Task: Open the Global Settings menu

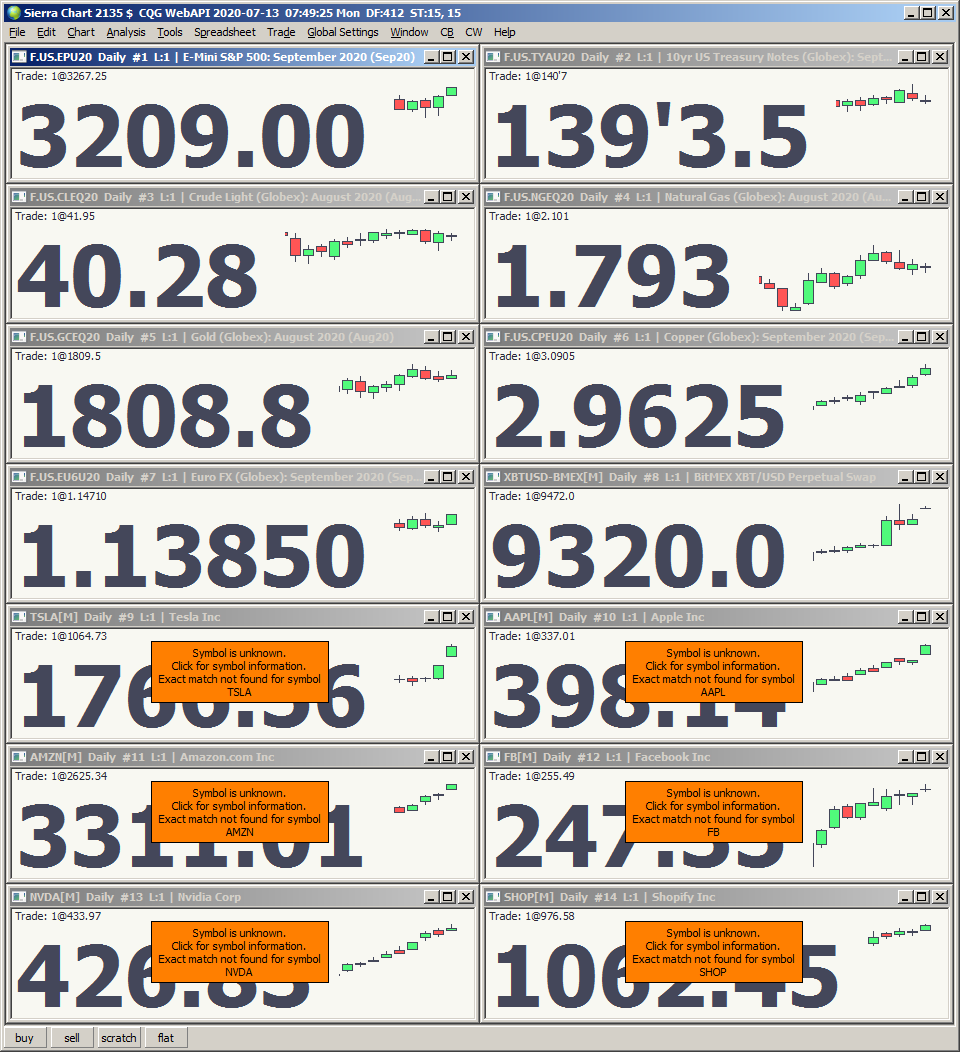Action: tap(342, 32)
